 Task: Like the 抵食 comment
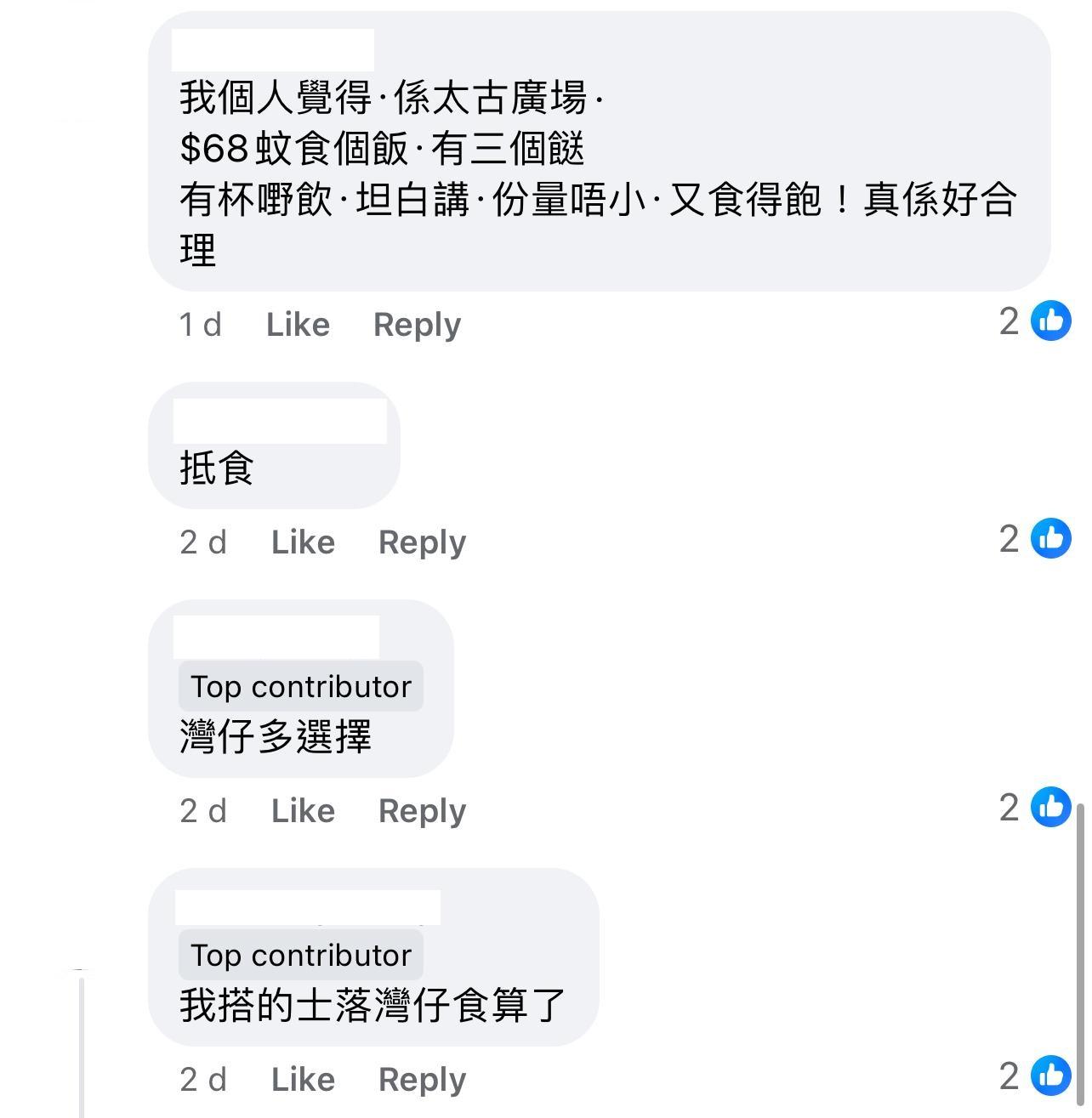[303, 542]
